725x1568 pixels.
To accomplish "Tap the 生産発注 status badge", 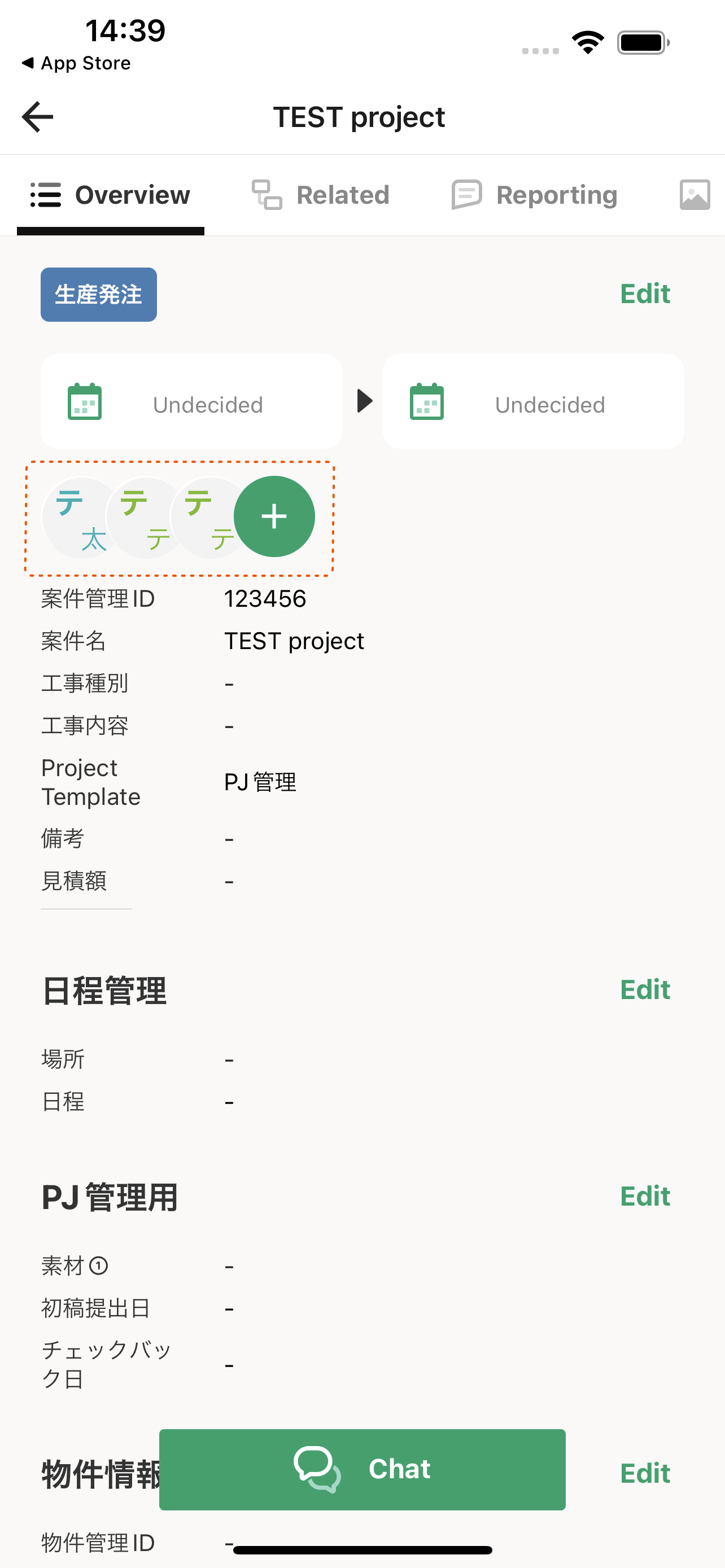I will pyautogui.click(x=99, y=295).
